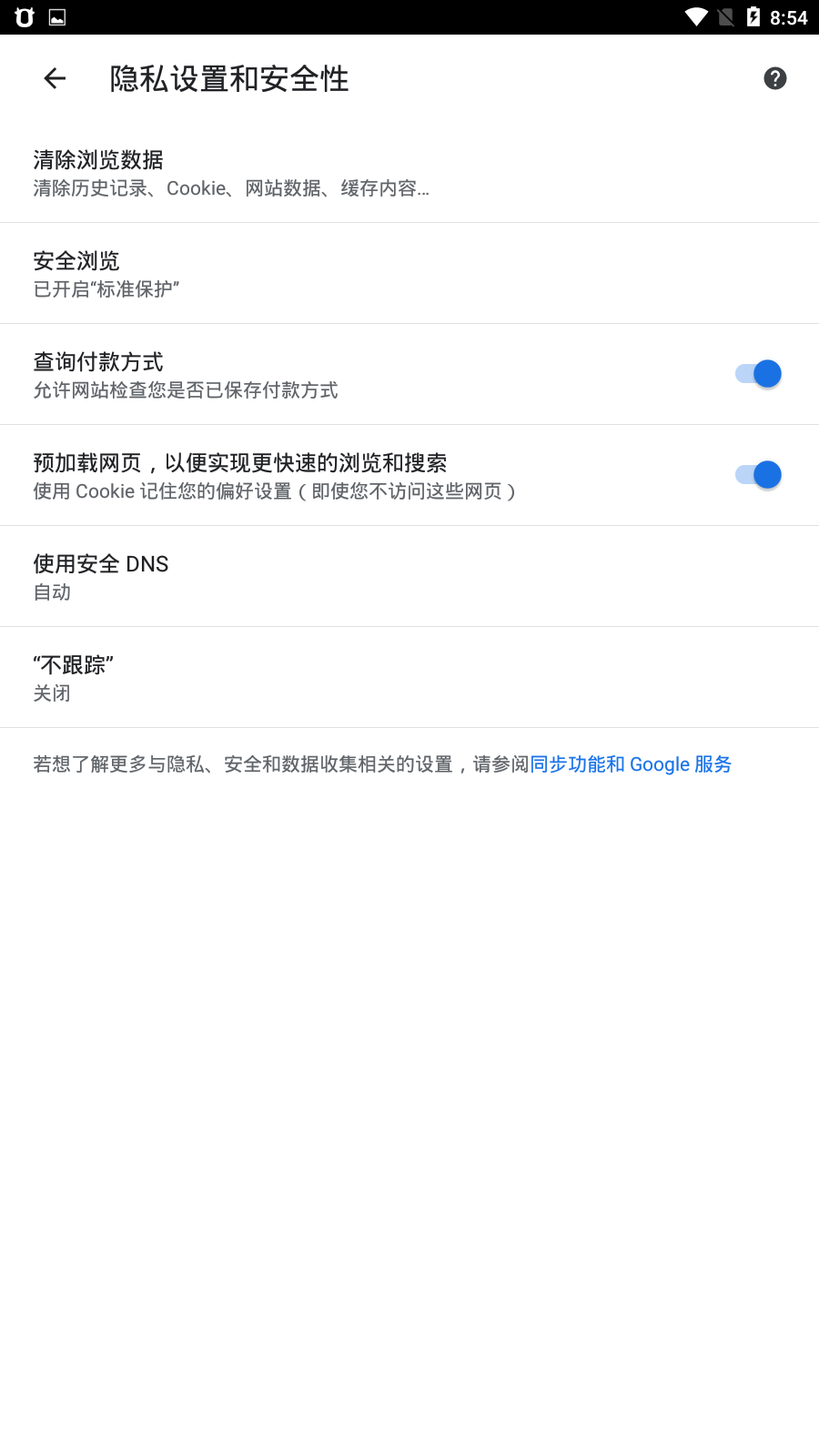Go back from privacy settings
This screenshot has height=1456, width=819.
[x=55, y=79]
